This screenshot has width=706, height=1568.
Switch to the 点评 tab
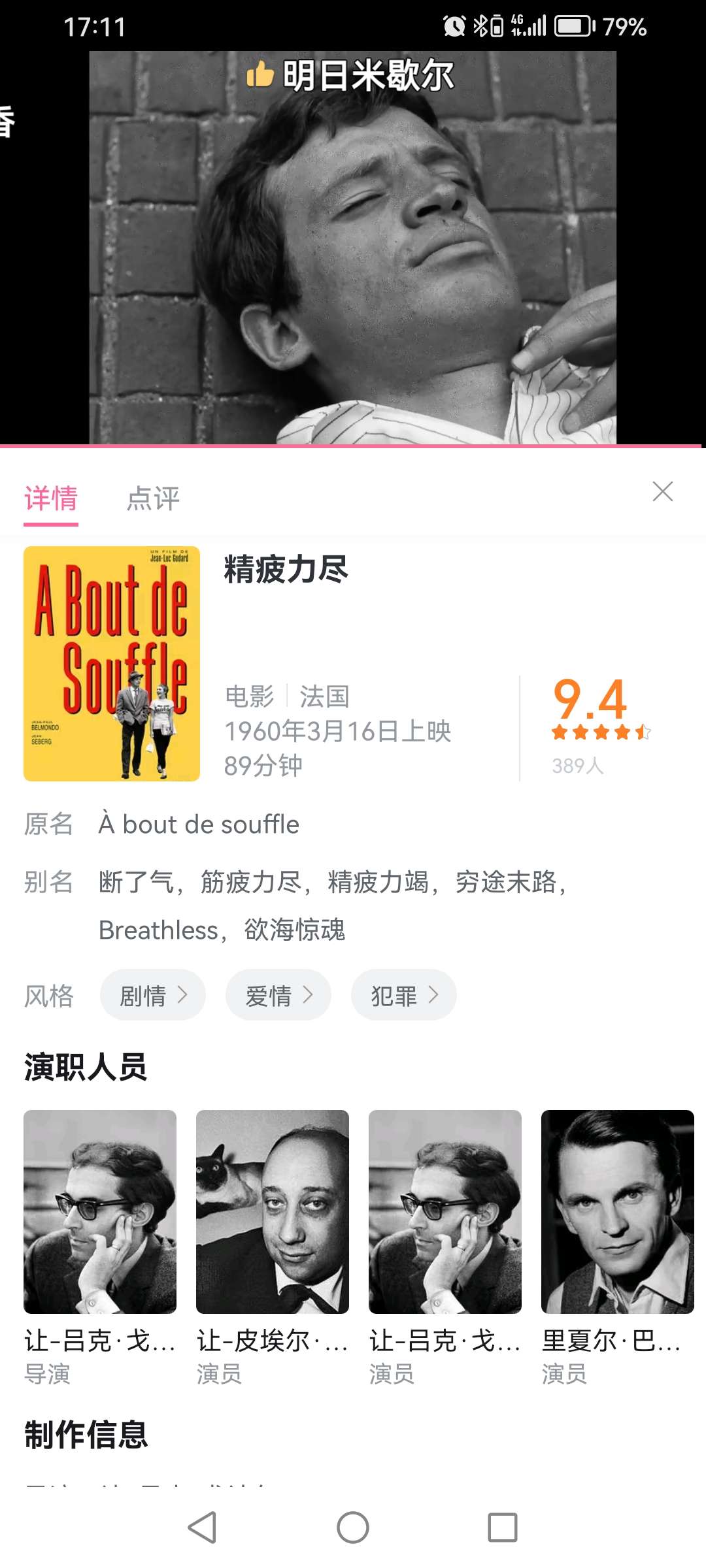tap(153, 499)
